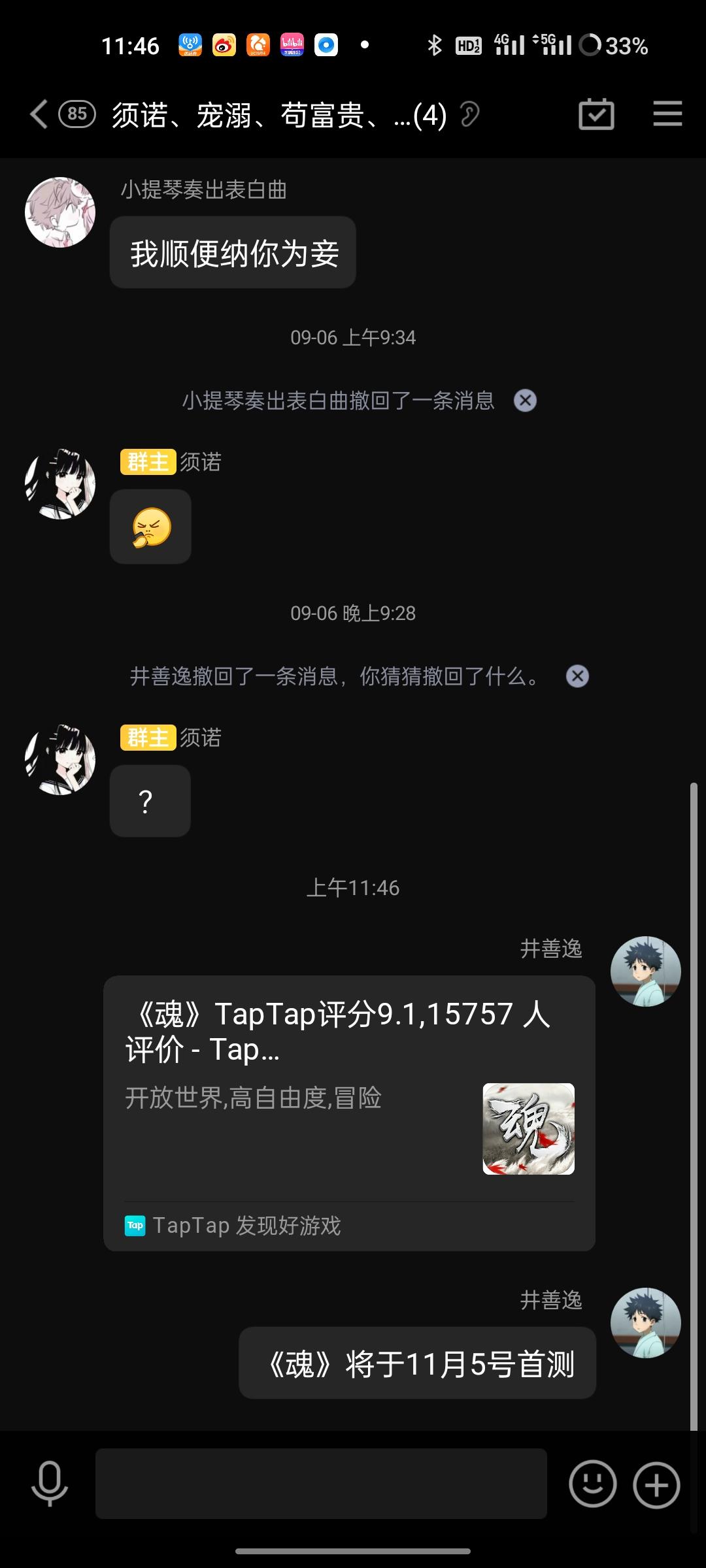Viewport: 706px width, 1568px height.
Task: Open the hamburger menu for chat settings
Action: coord(667,113)
